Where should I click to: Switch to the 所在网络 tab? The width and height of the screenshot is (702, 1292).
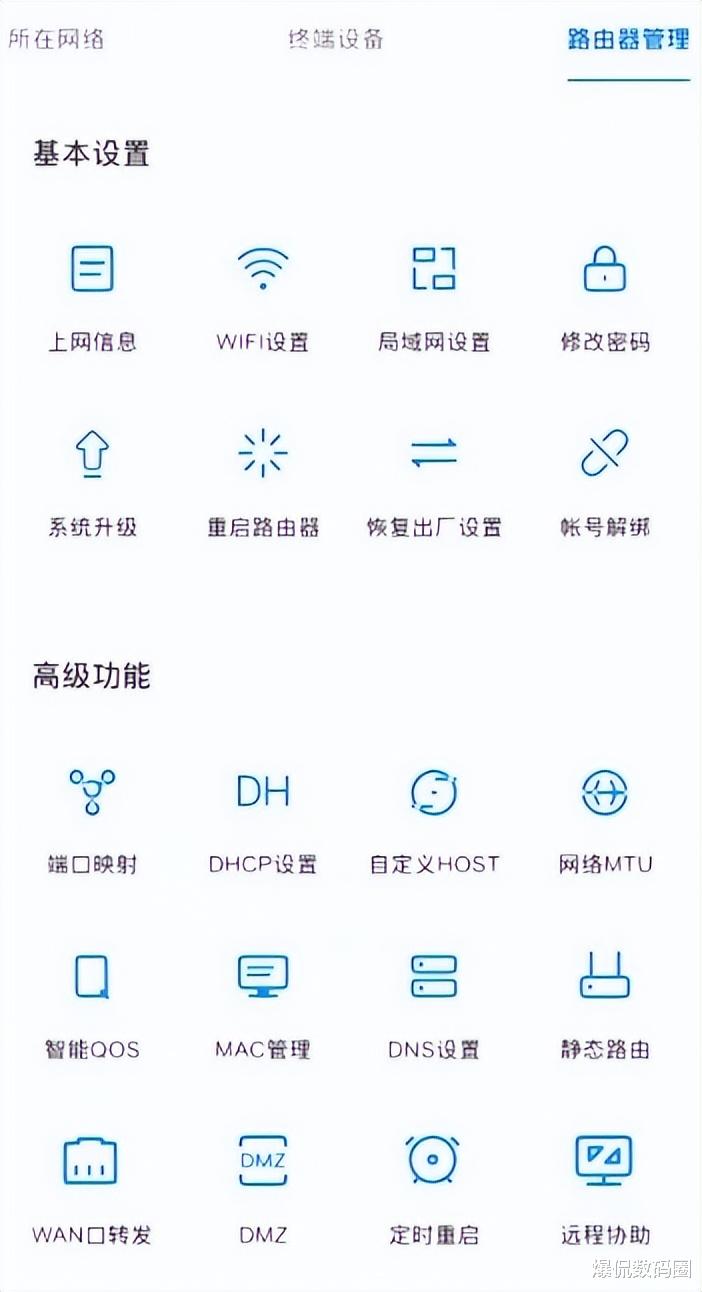56,39
